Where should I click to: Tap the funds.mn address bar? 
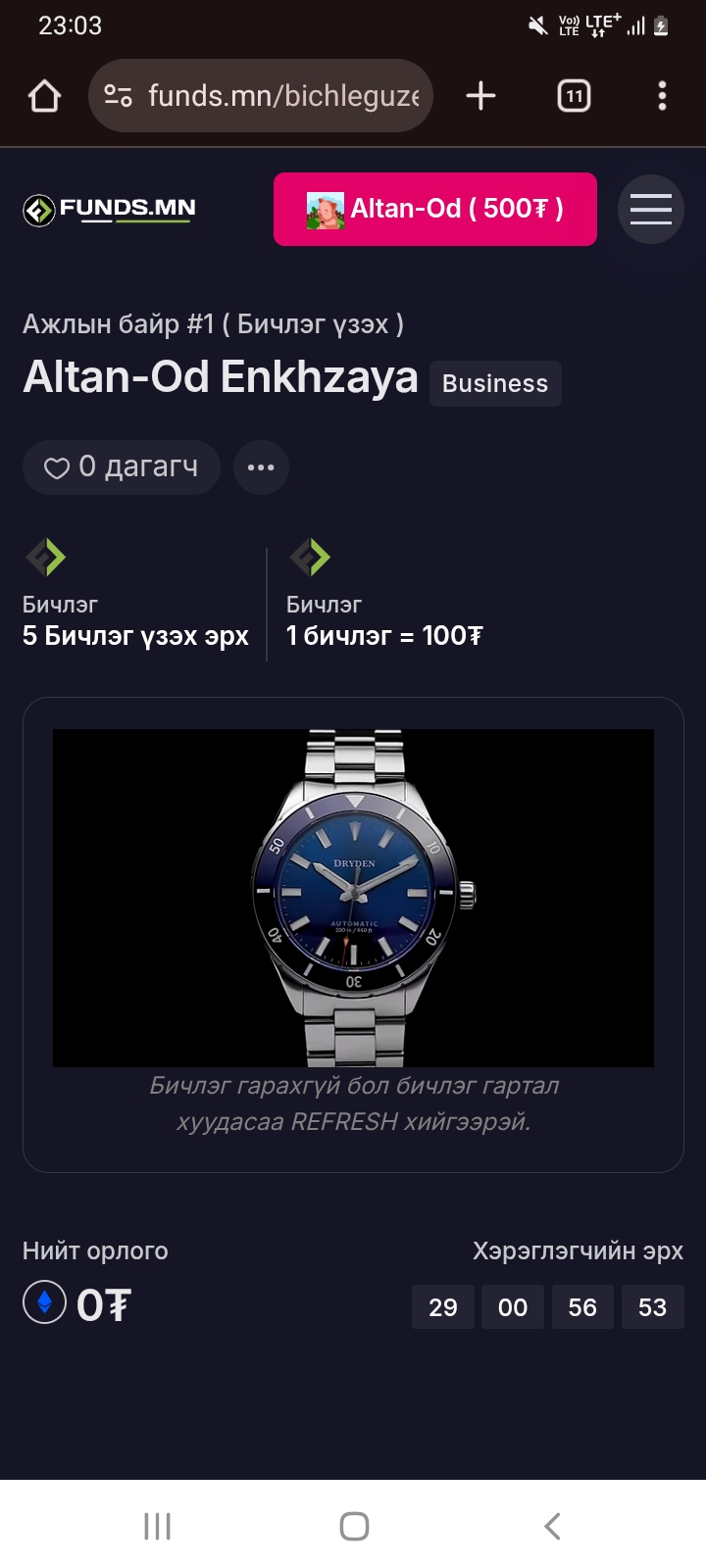click(263, 96)
